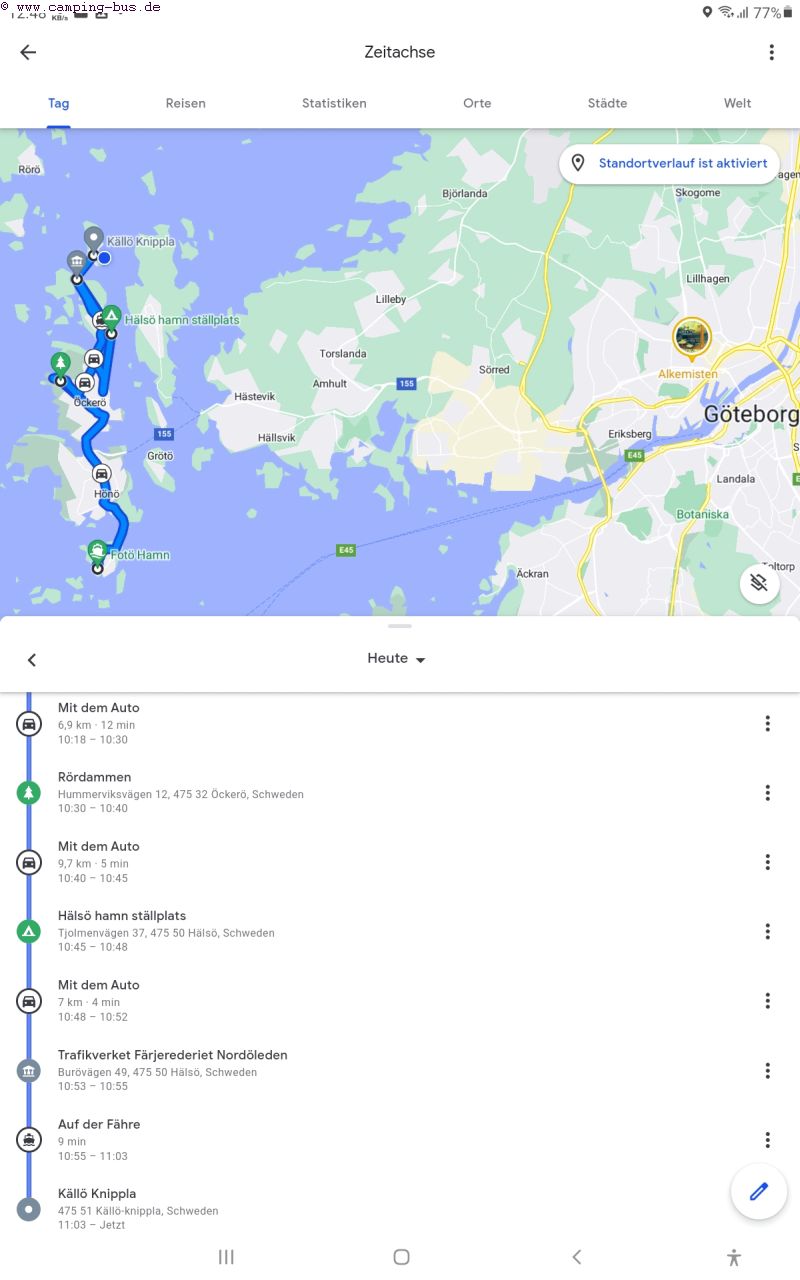Open the Orte tab

click(477, 103)
